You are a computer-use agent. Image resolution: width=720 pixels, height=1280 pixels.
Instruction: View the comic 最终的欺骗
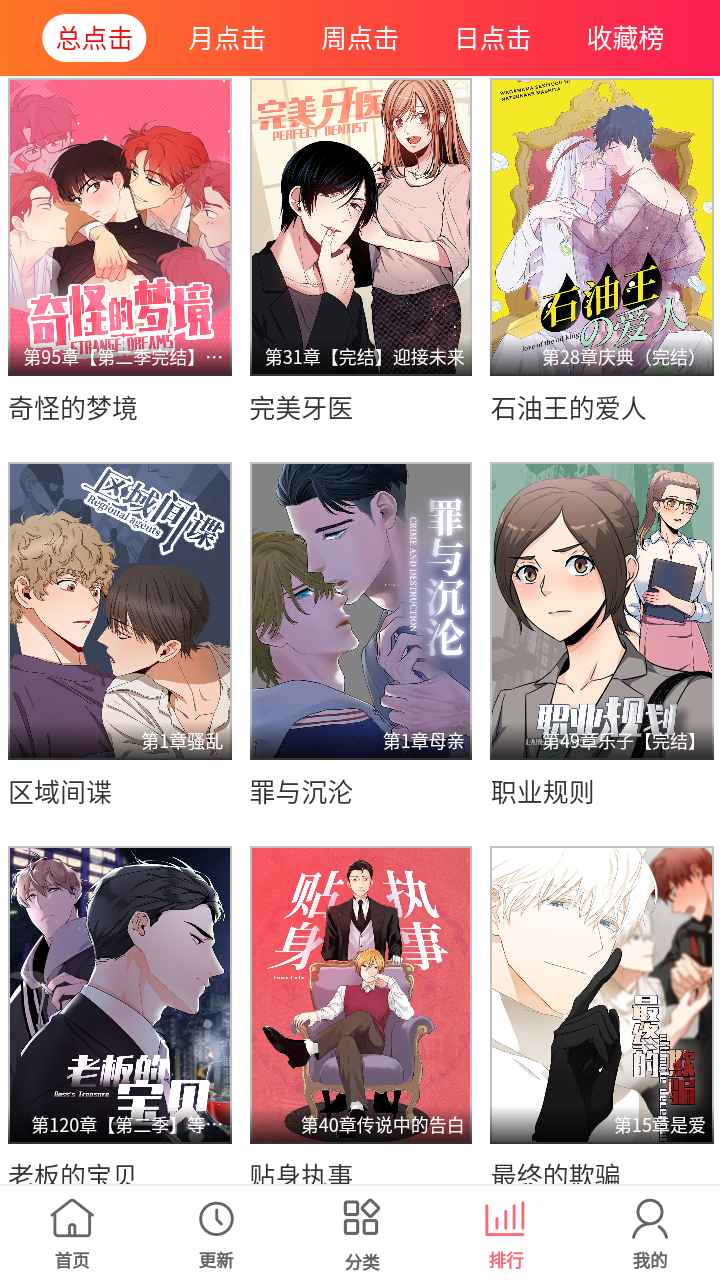click(601, 995)
